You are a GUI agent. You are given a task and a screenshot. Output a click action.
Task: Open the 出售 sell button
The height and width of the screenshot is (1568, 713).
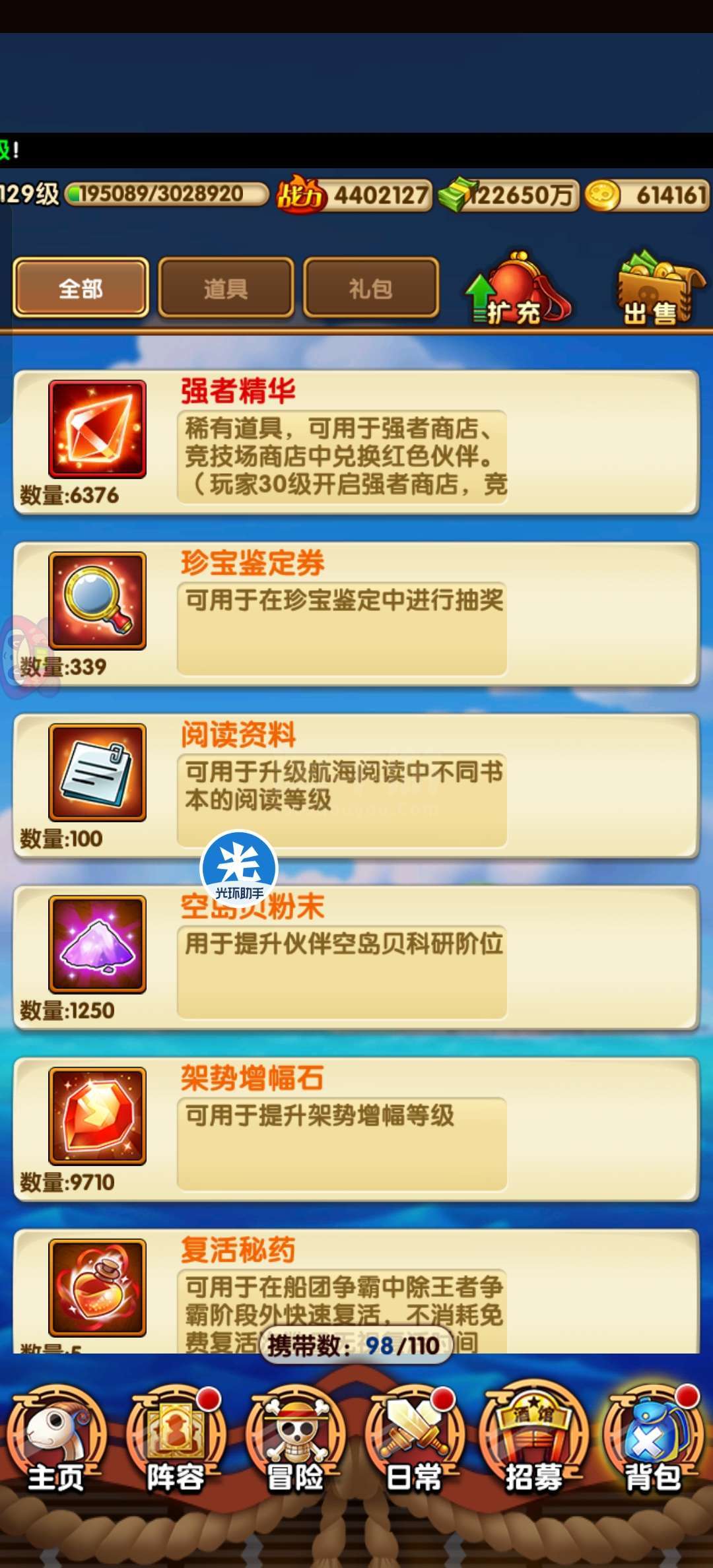click(x=658, y=289)
